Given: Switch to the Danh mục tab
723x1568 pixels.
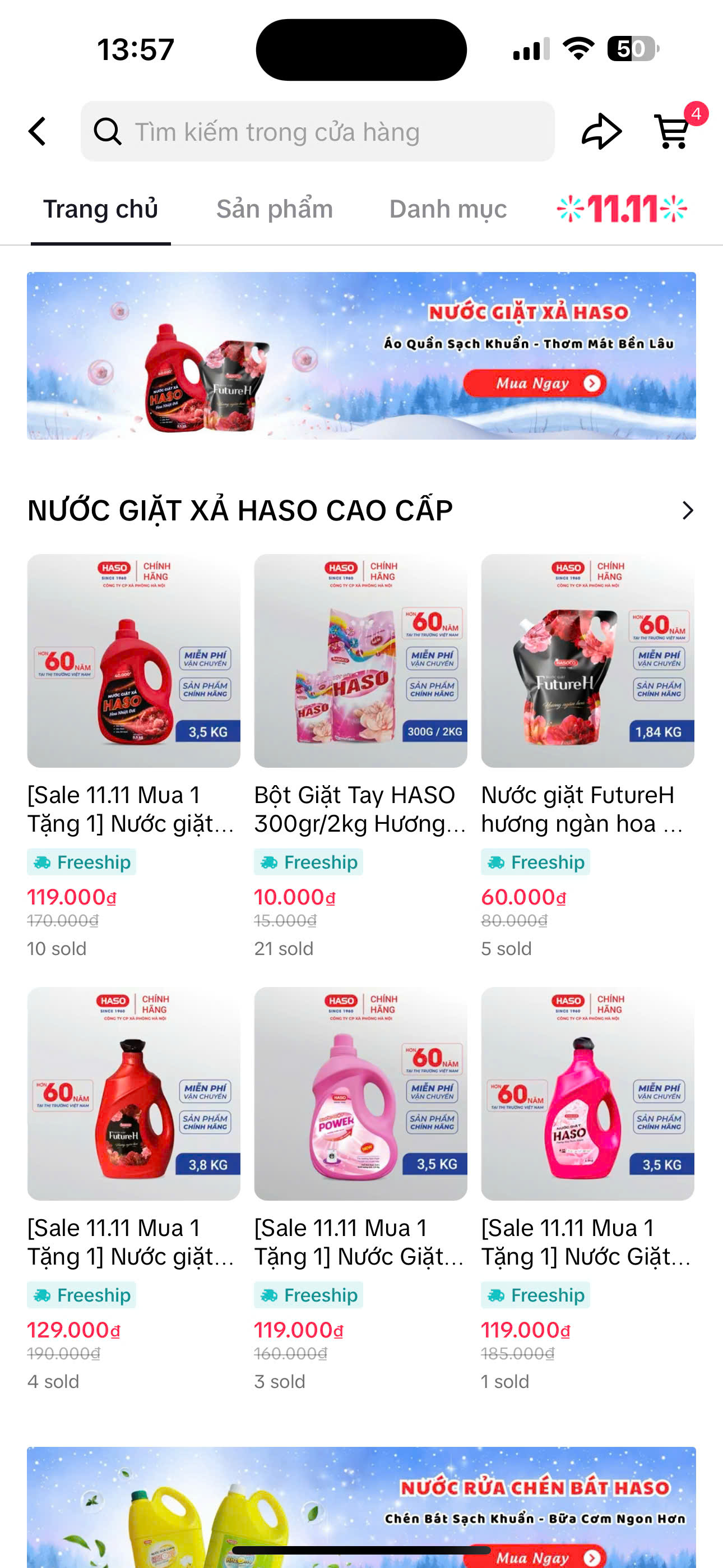Looking at the screenshot, I should [447, 209].
